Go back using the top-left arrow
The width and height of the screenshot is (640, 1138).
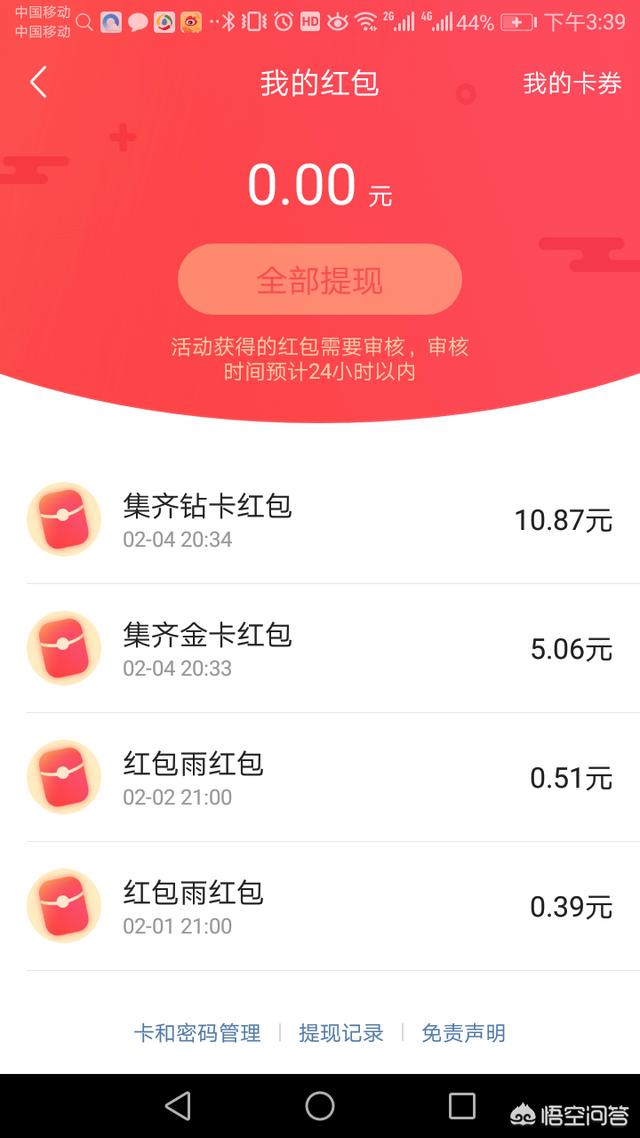tap(38, 82)
